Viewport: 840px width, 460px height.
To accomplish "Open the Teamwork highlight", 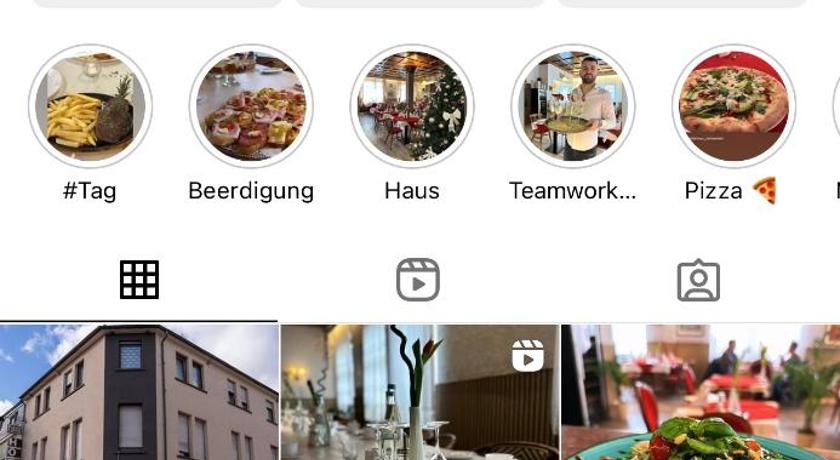I will (x=573, y=106).
